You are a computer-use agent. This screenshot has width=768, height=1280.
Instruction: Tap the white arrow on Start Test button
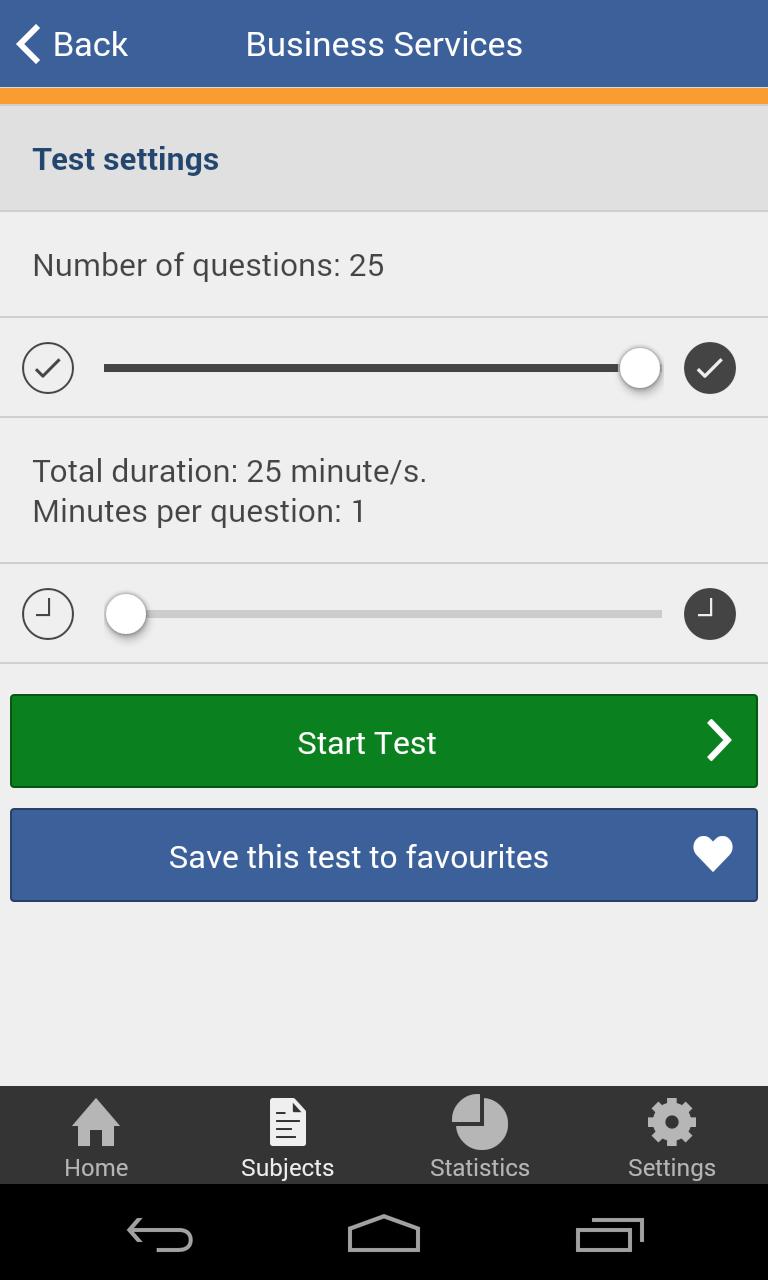(719, 741)
